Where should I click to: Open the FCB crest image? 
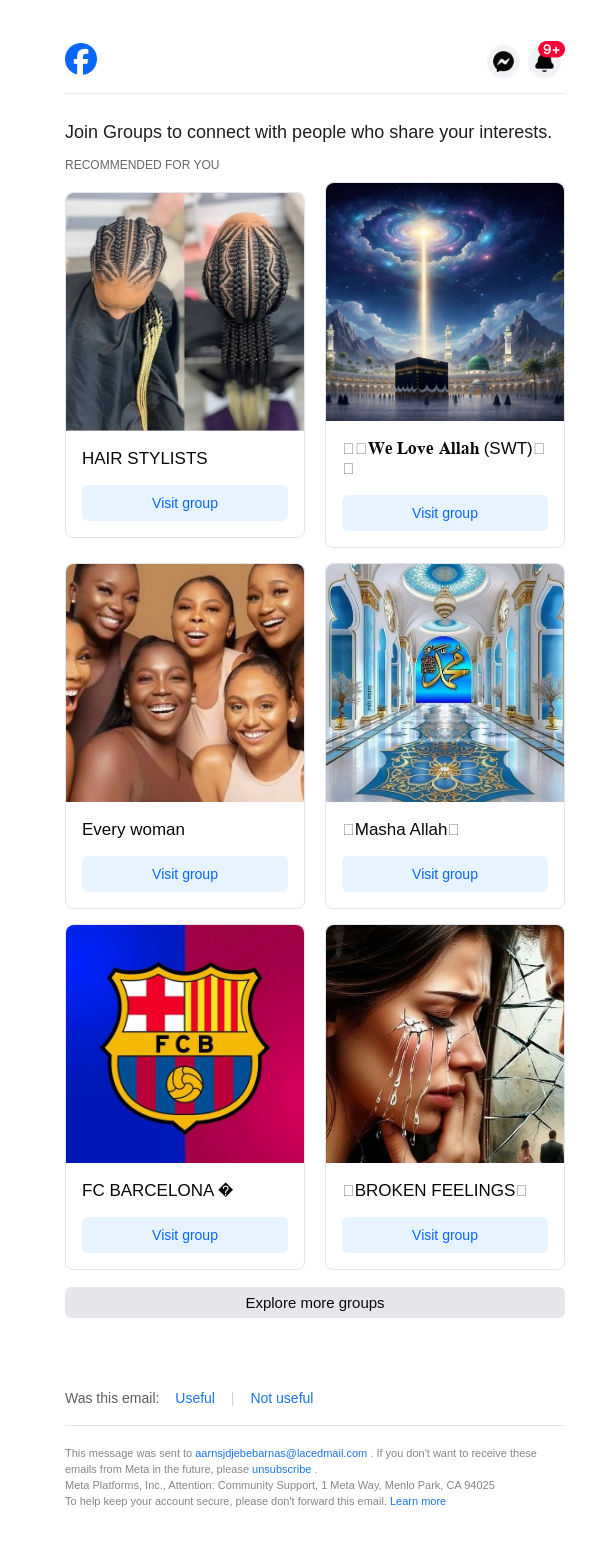(x=185, y=1044)
